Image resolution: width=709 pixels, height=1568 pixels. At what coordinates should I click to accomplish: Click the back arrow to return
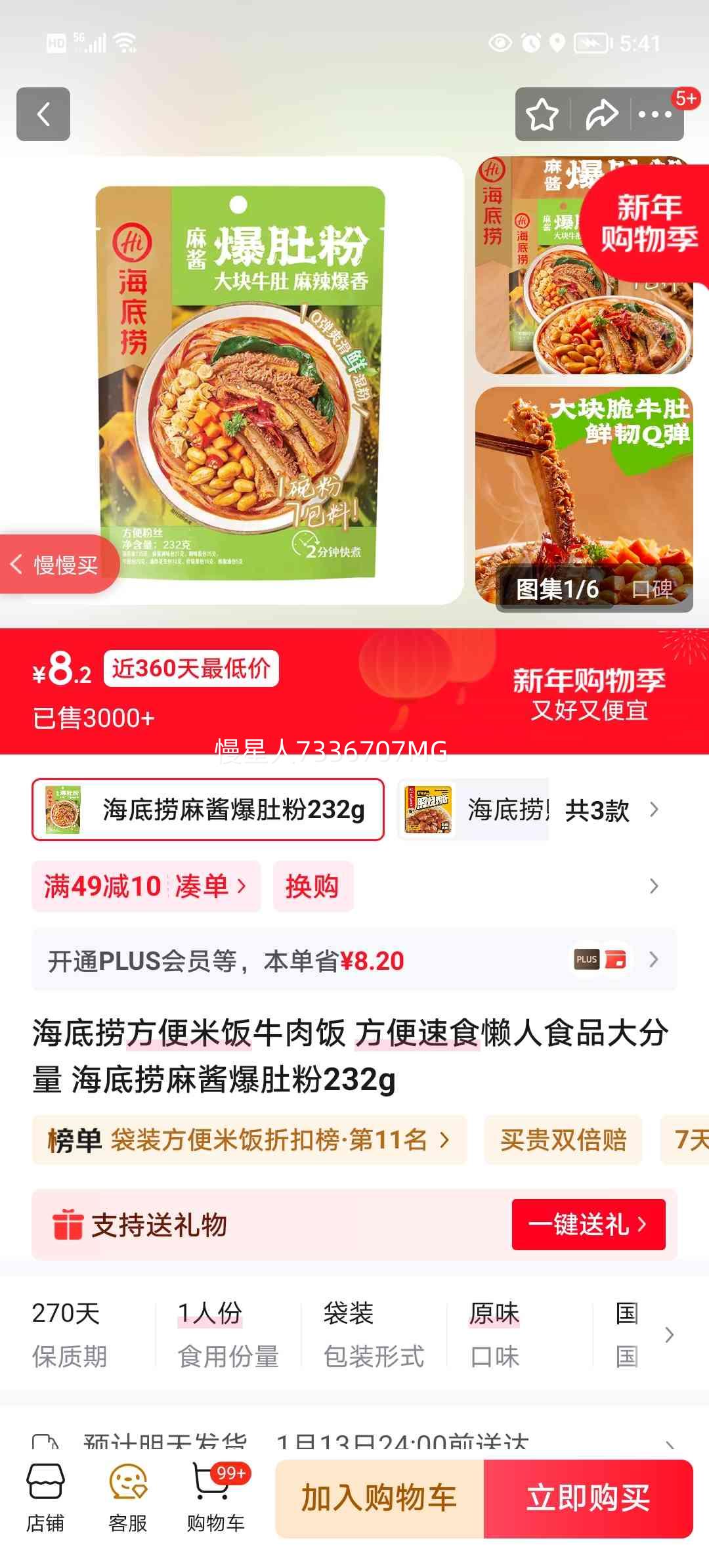[43, 115]
